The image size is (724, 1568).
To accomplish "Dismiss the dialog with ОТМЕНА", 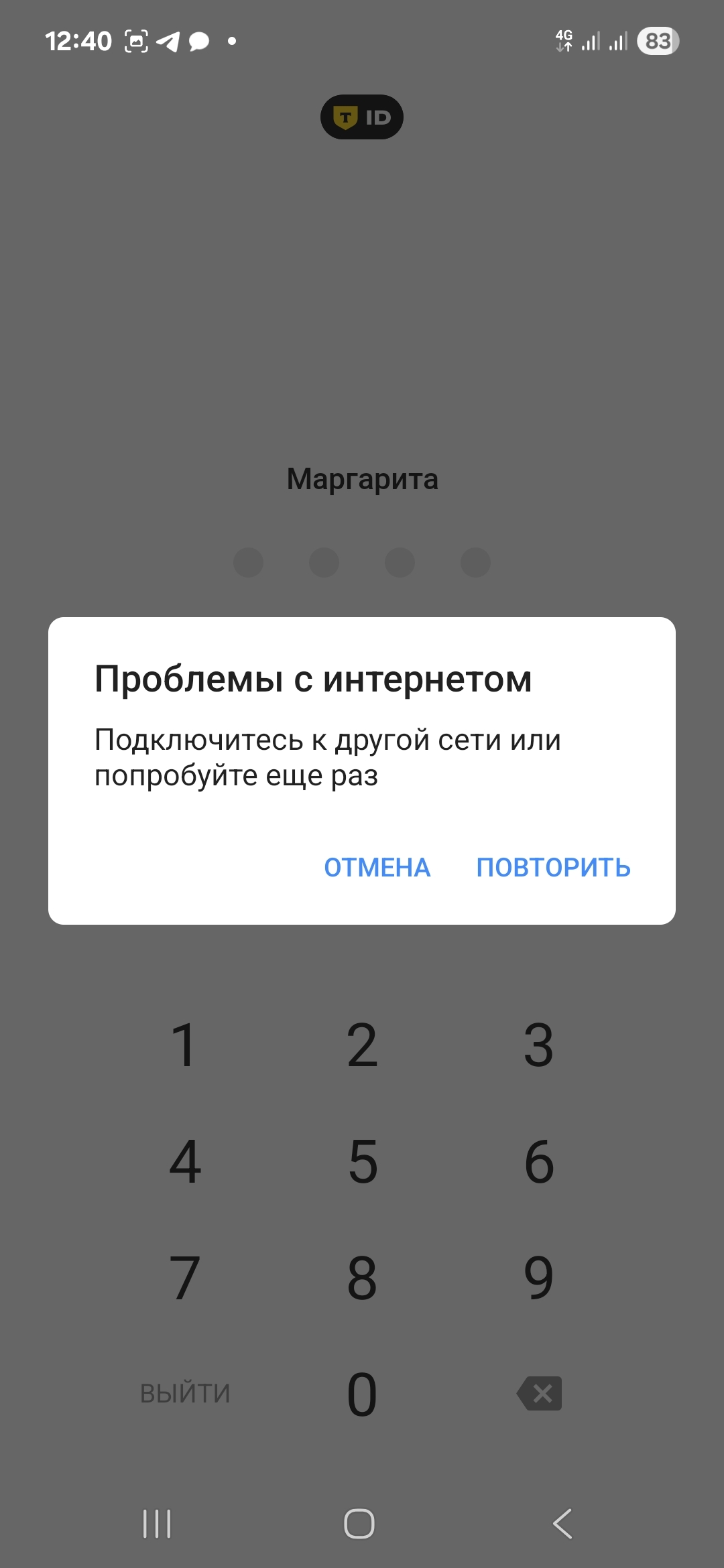I will click(x=377, y=867).
